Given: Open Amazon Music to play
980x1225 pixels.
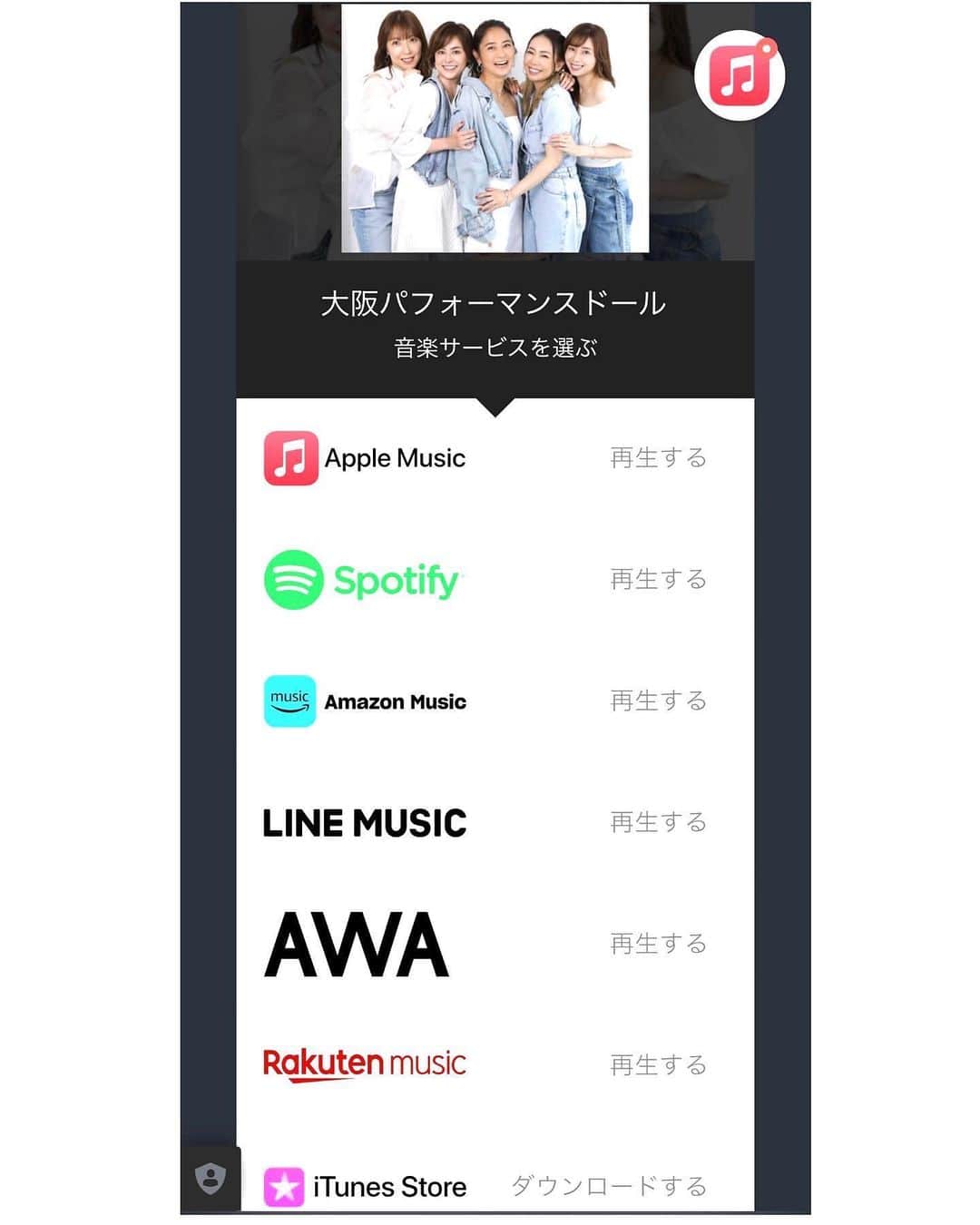Looking at the screenshot, I should point(658,701).
